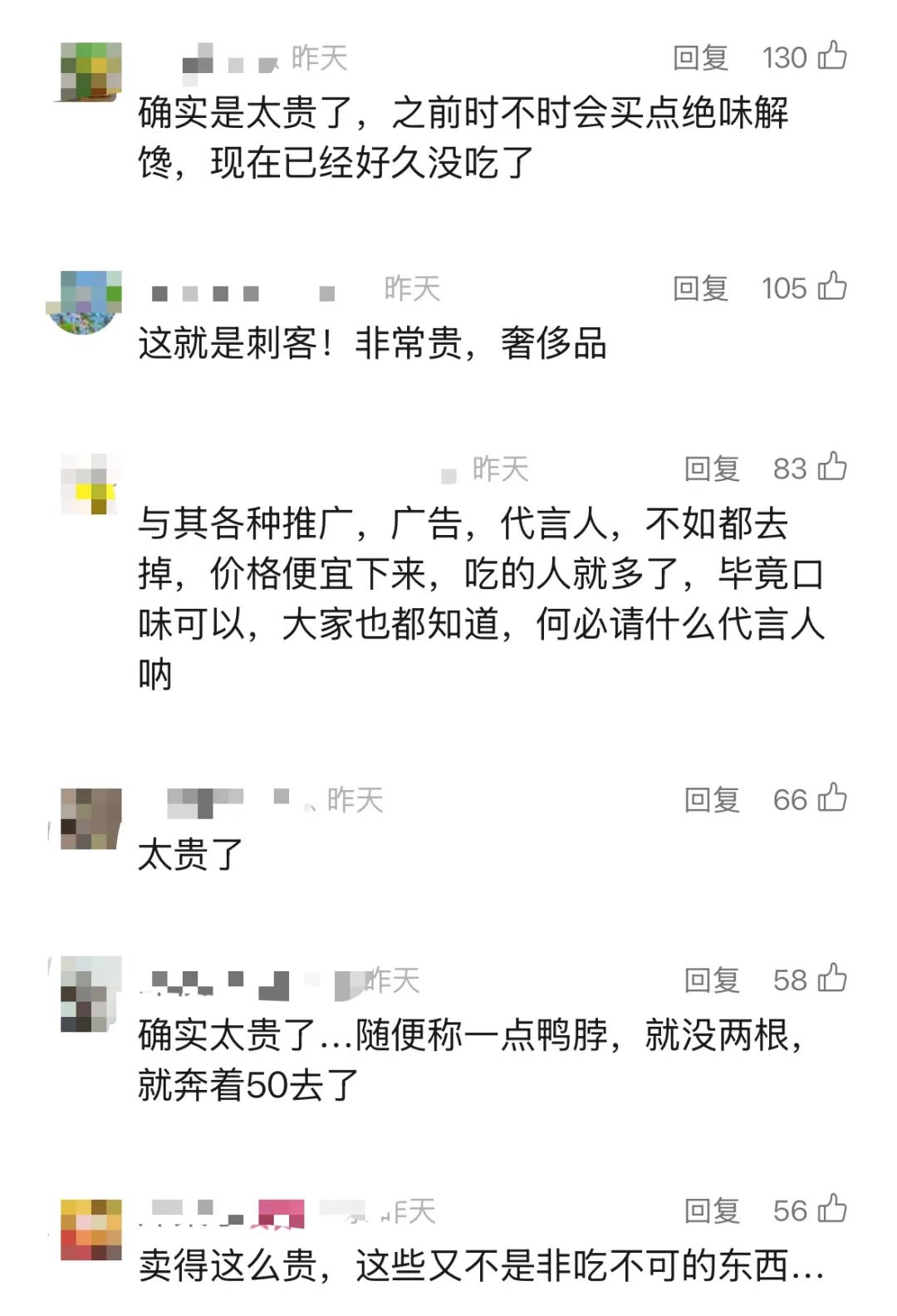
Task: Like the comment about 鸭脖 costing 50
Action: tap(832, 979)
